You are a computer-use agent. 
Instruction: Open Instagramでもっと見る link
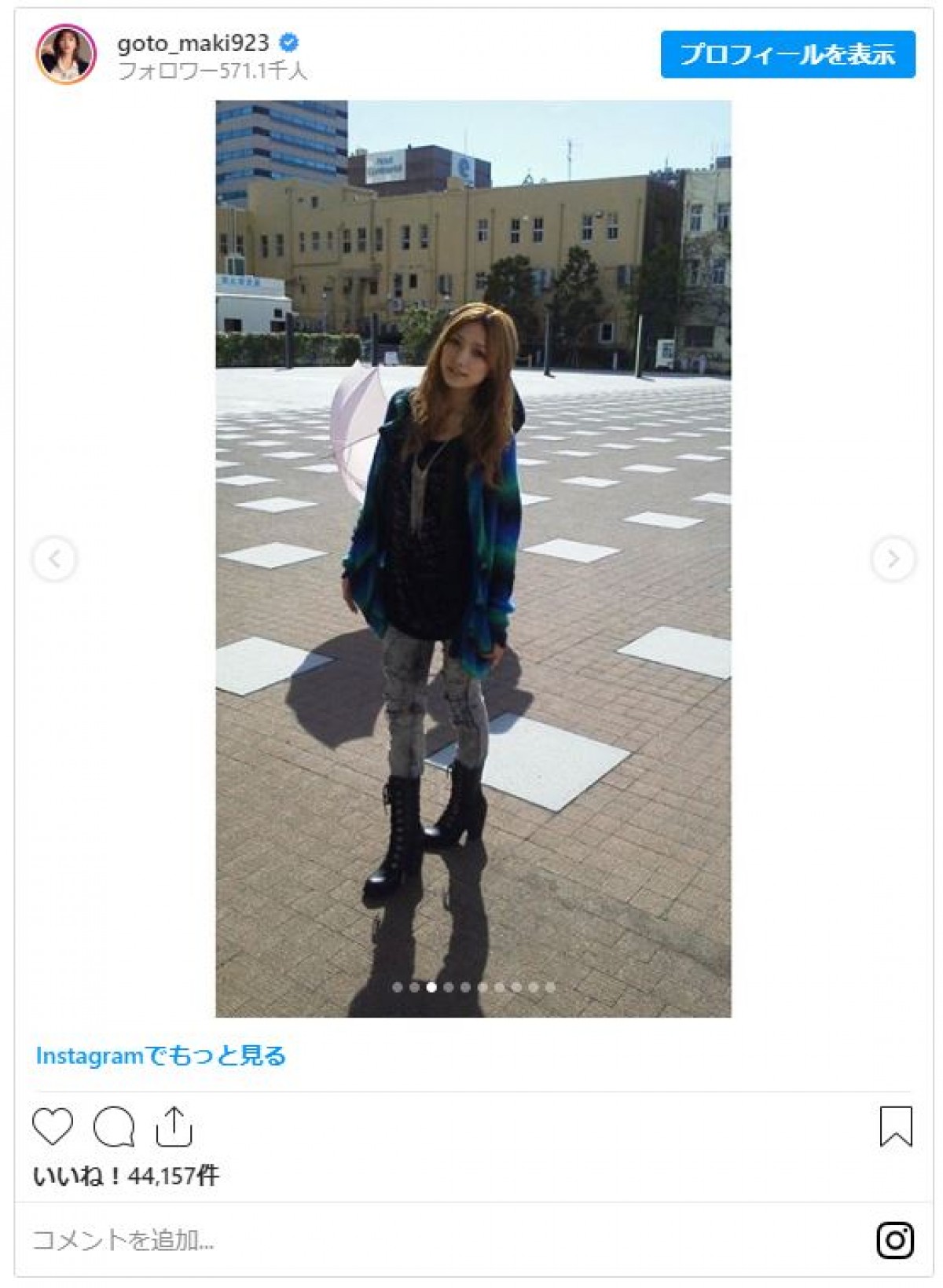(x=160, y=1055)
